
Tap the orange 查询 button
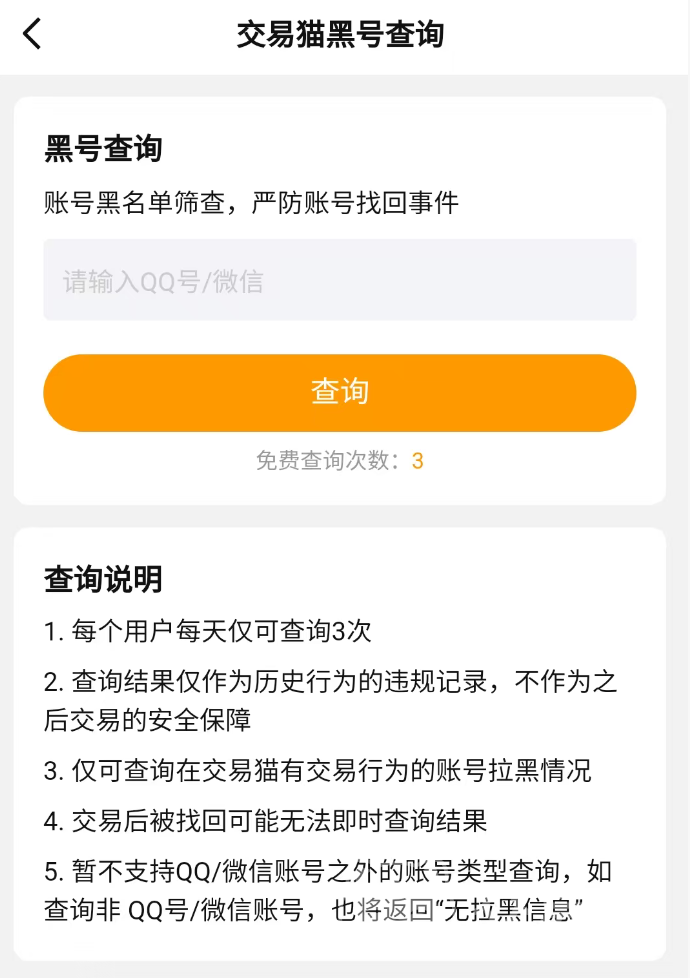pyautogui.click(x=339, y=392)
